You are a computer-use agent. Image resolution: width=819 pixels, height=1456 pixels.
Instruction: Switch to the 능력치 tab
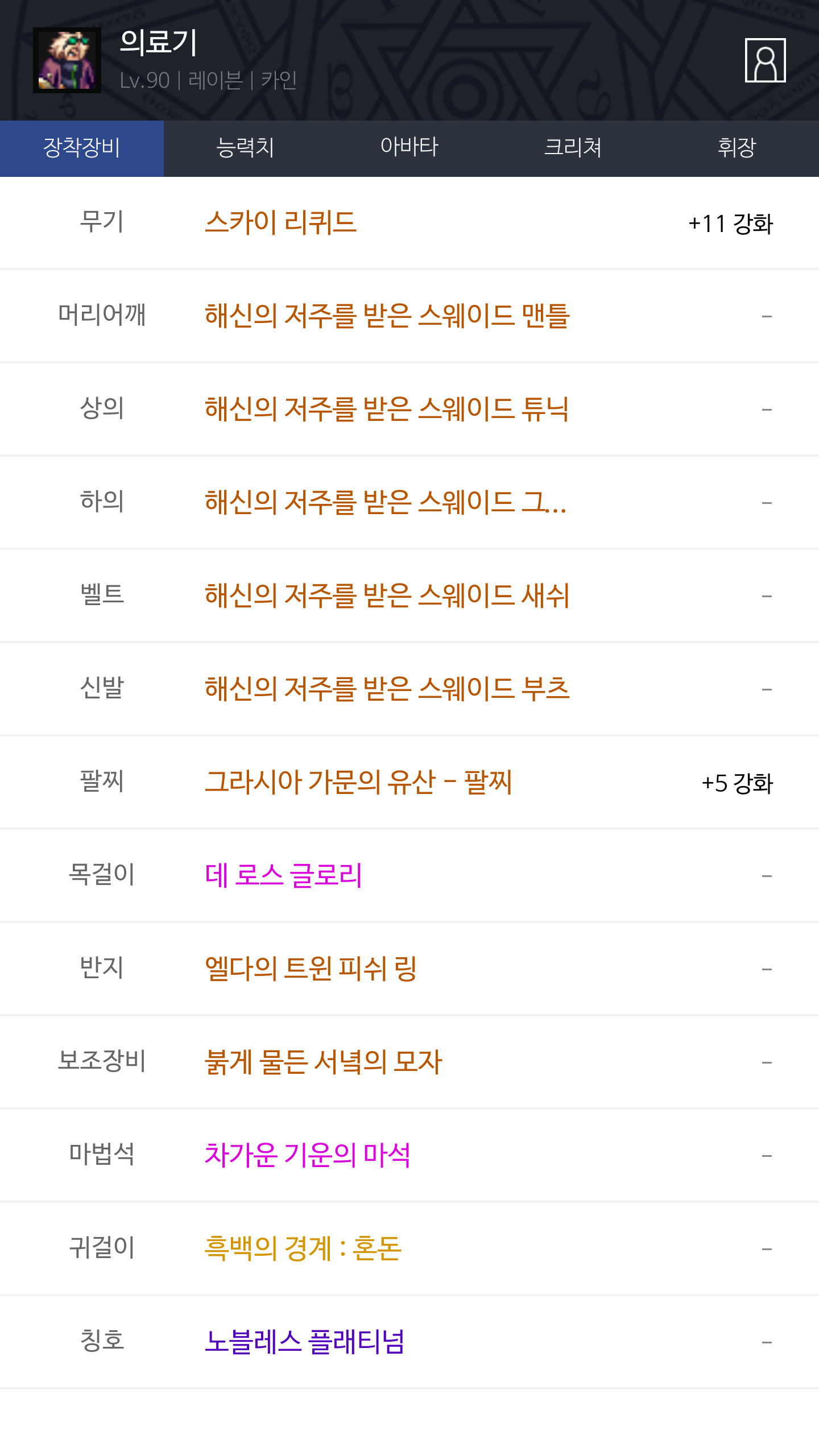[246, 148]
